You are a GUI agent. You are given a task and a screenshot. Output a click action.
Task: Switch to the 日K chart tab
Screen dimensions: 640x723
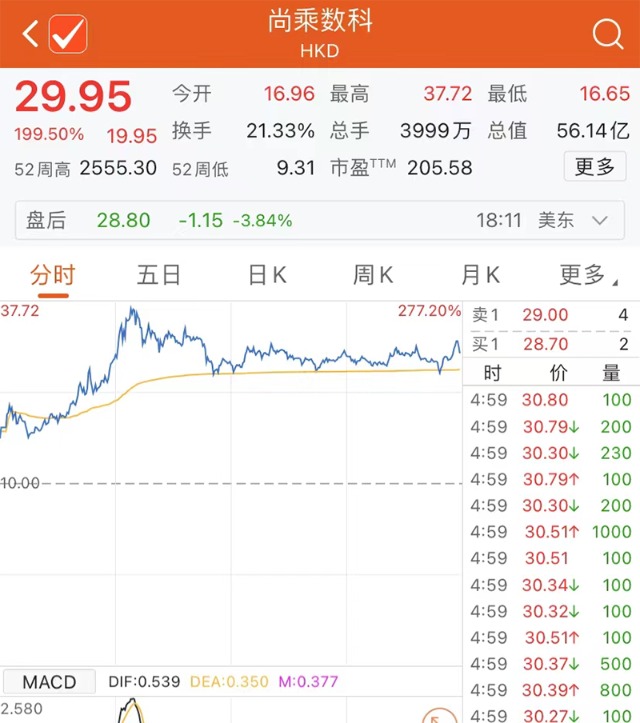[x=267, y=275]
